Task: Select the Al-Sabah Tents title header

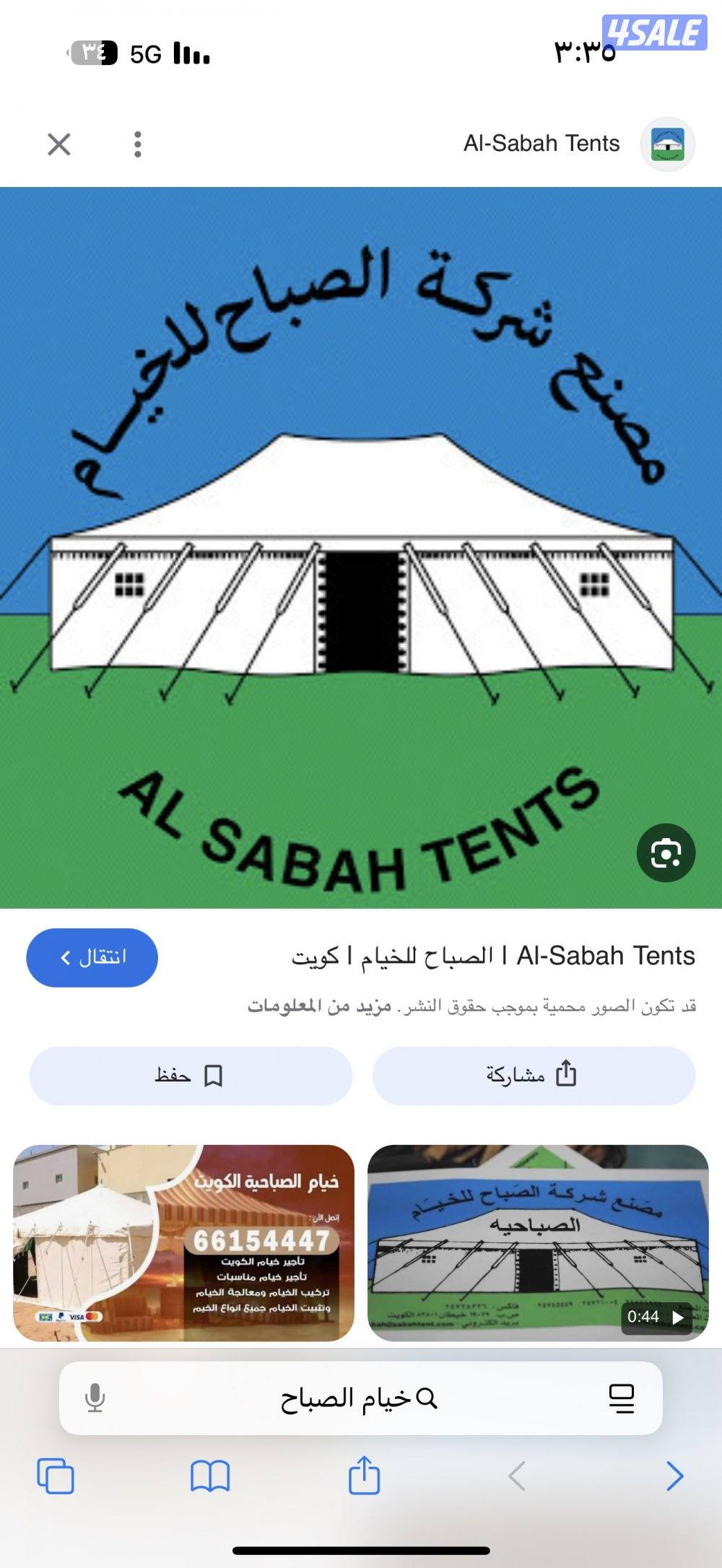Action: pyautogui.click(x=540, y=143)
